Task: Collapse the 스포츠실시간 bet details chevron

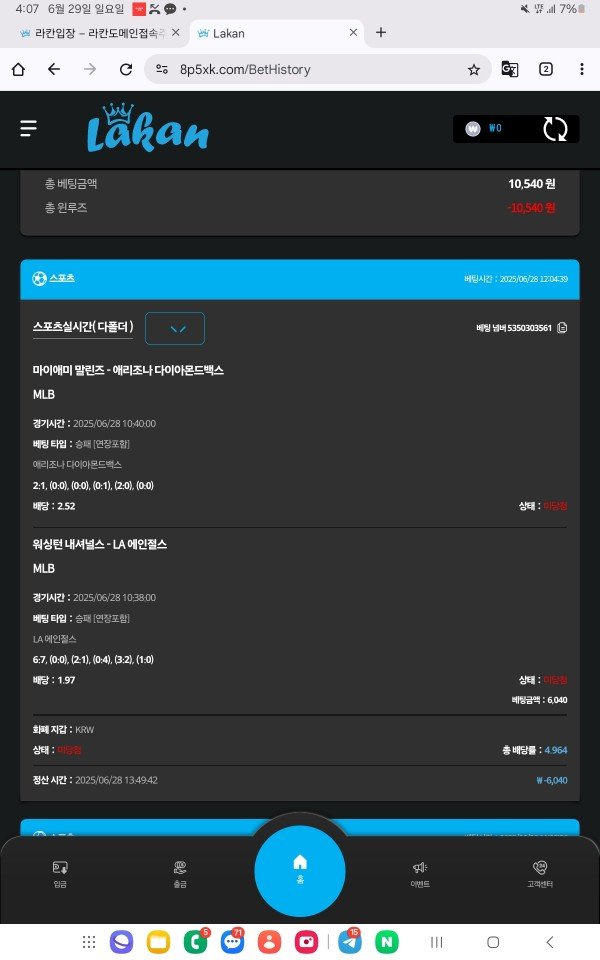Action: coord(175,328)
